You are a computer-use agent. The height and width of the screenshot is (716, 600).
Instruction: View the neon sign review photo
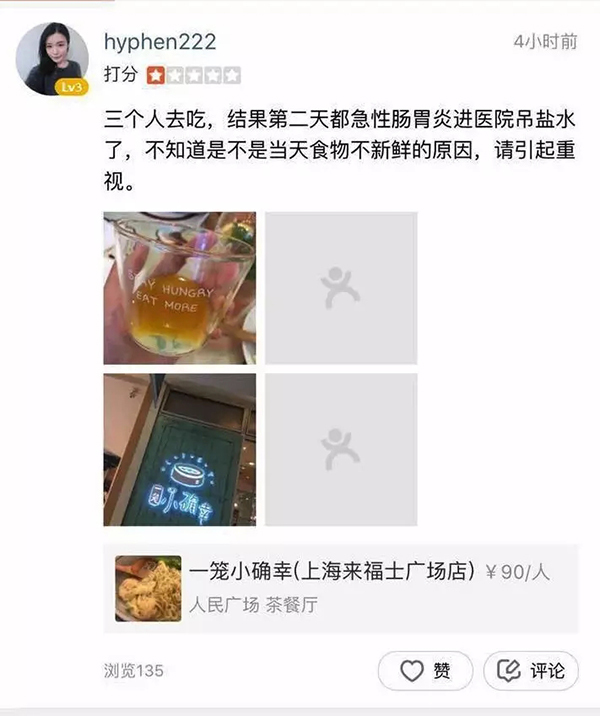coord(180,450)
